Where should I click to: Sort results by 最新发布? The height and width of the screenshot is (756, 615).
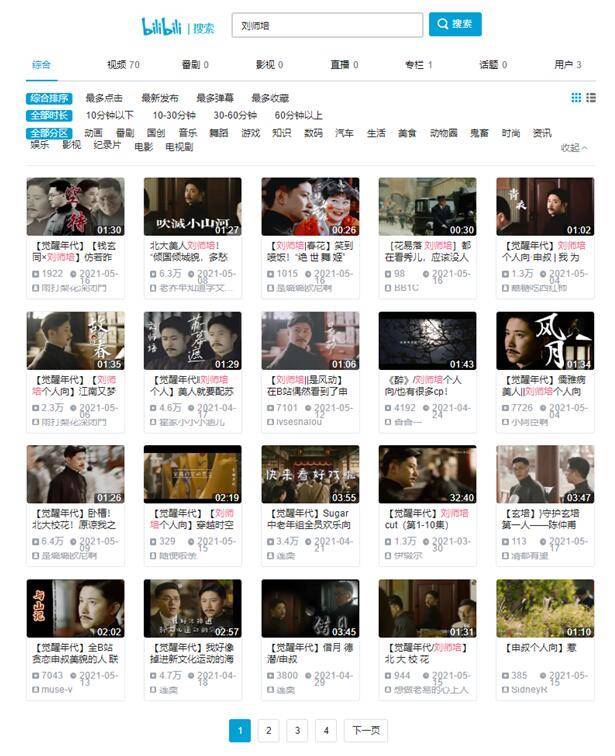coord(160,98)
